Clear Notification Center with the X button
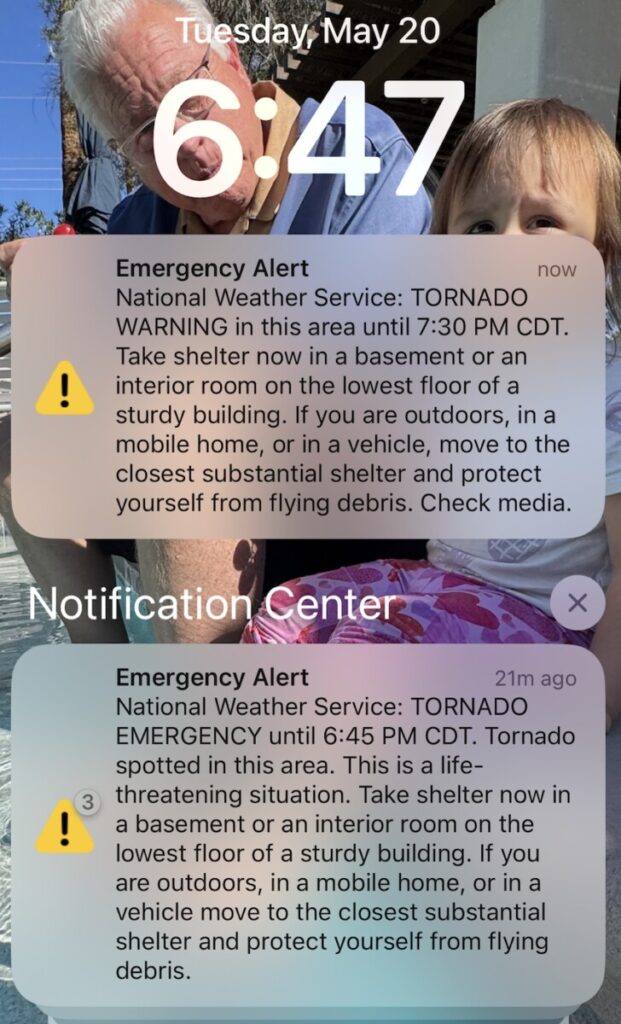 coord(577,603)
